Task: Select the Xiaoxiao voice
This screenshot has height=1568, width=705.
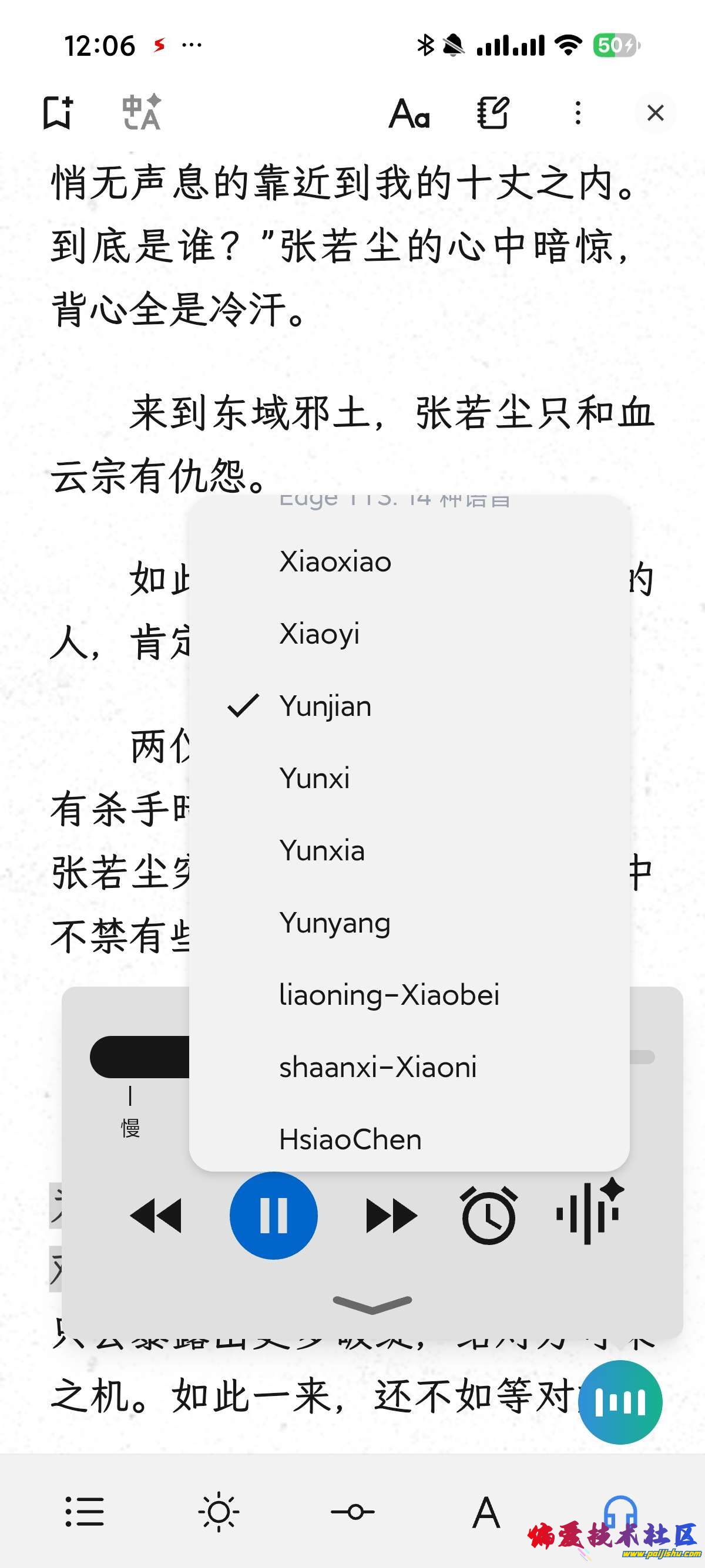Action: [x=335, y=561]
